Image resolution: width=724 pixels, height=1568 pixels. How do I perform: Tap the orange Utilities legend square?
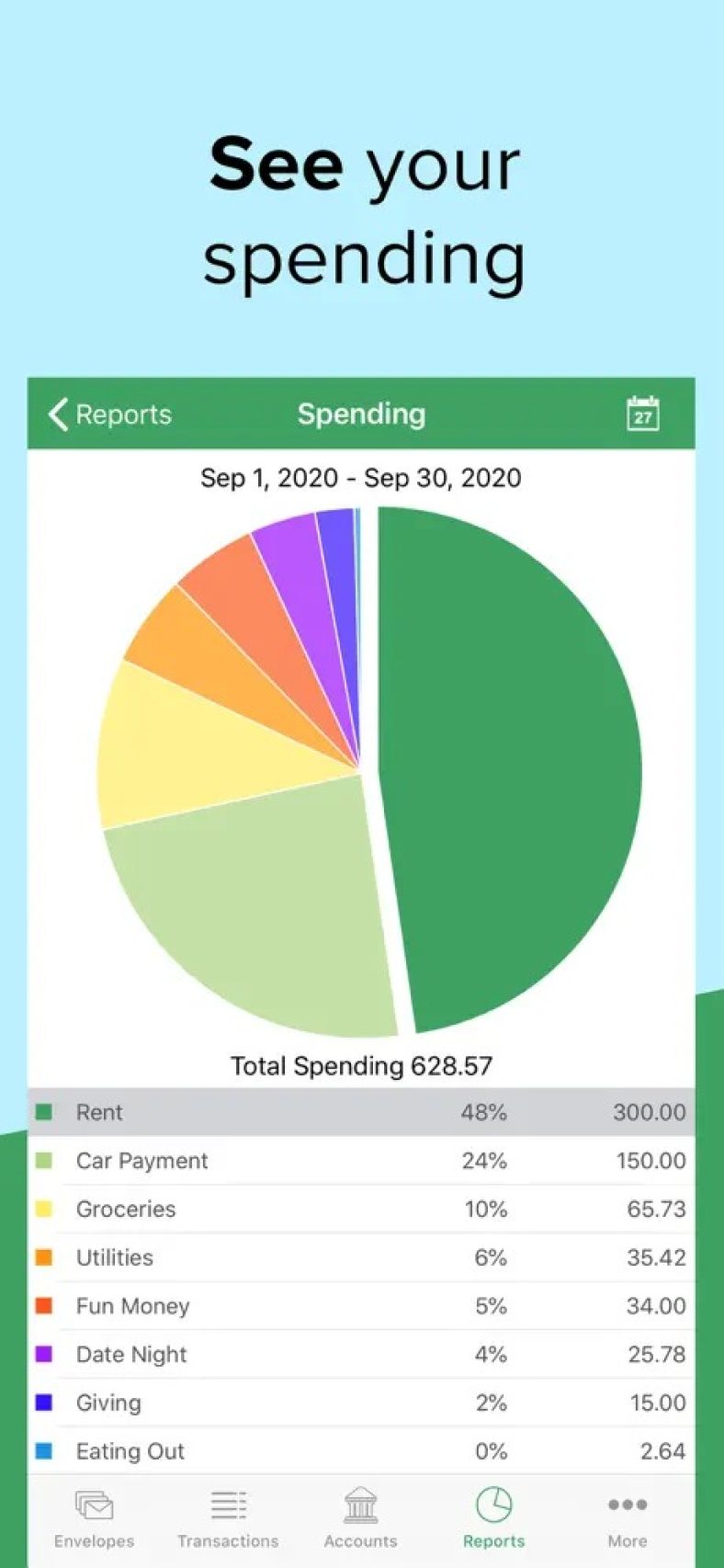(x=44, y=1256)
